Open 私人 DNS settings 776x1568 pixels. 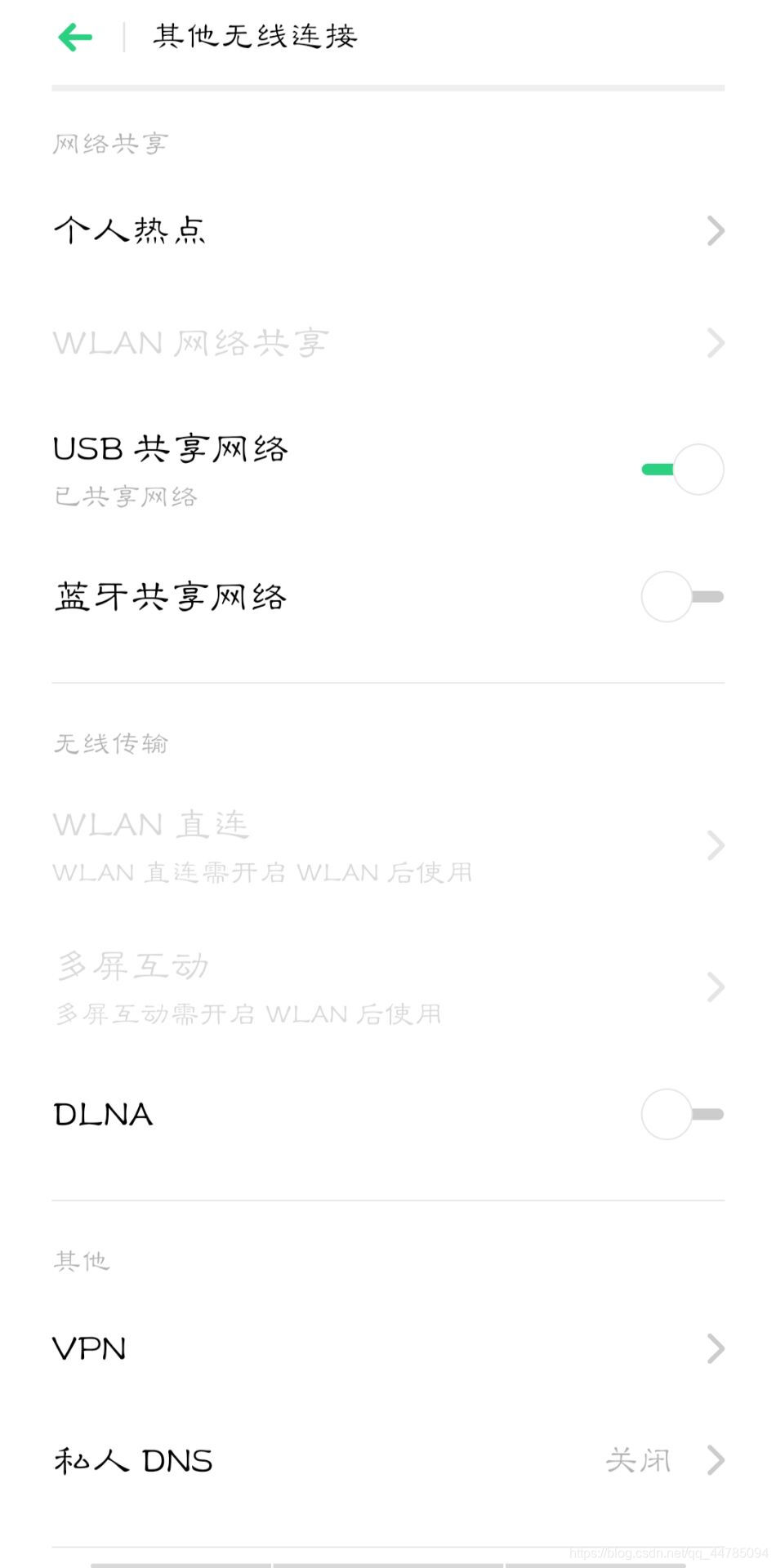[x=387, y=1460]
